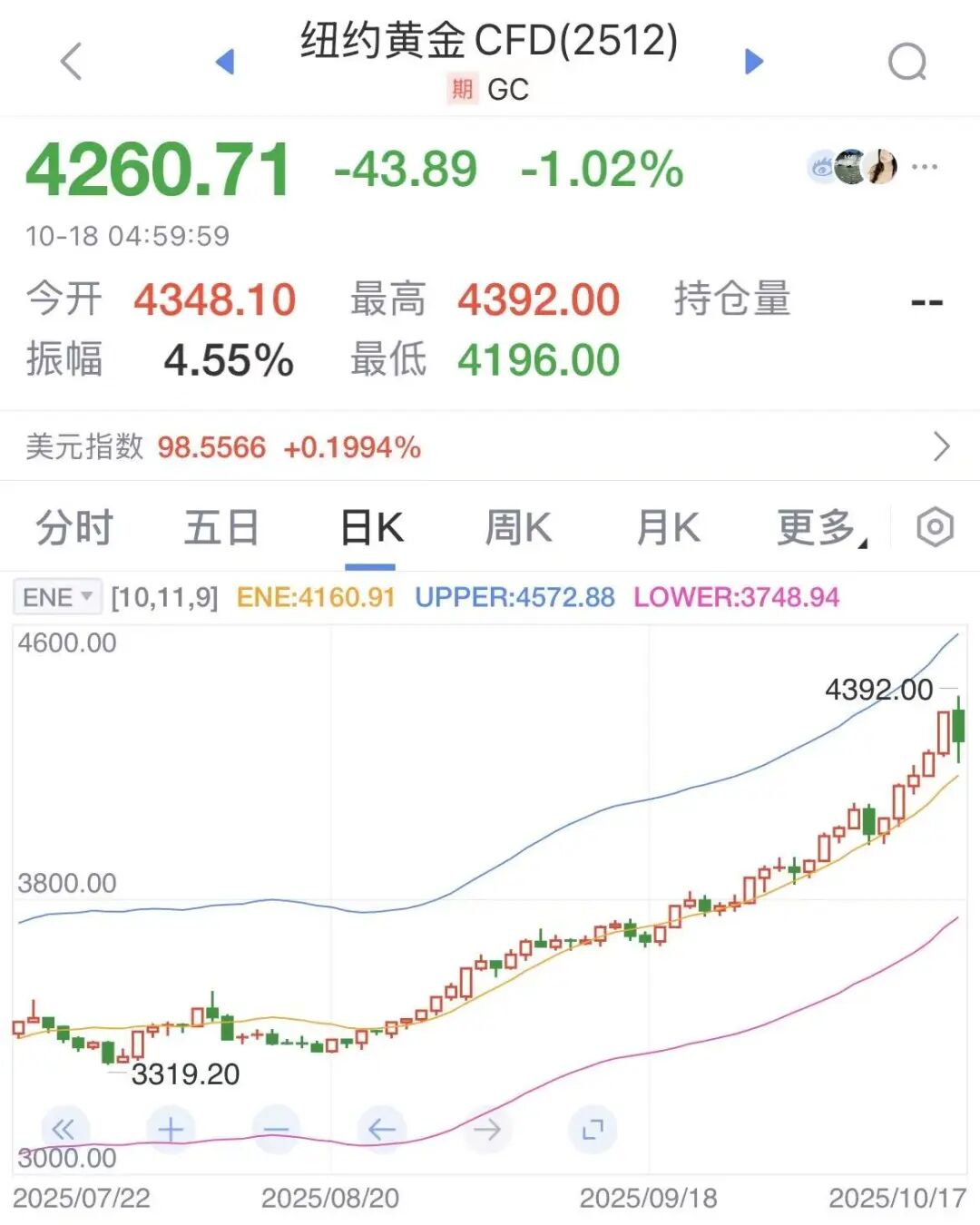Move the chart right with the arrow
This screenshot has width=980, height=1225.
pos(487,1130)
